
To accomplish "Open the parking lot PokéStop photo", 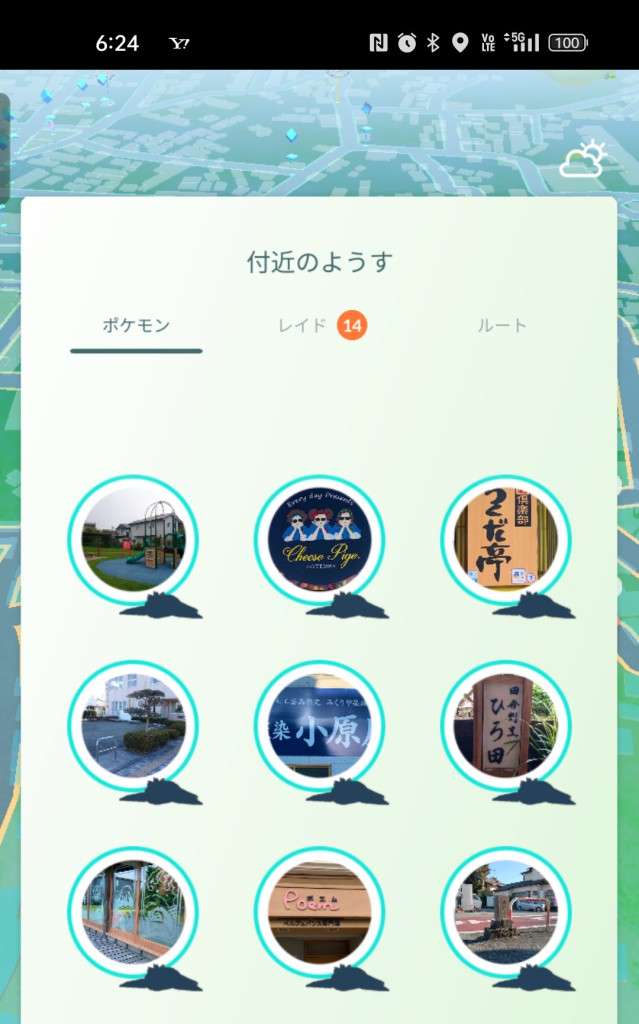I will [133, 726].
